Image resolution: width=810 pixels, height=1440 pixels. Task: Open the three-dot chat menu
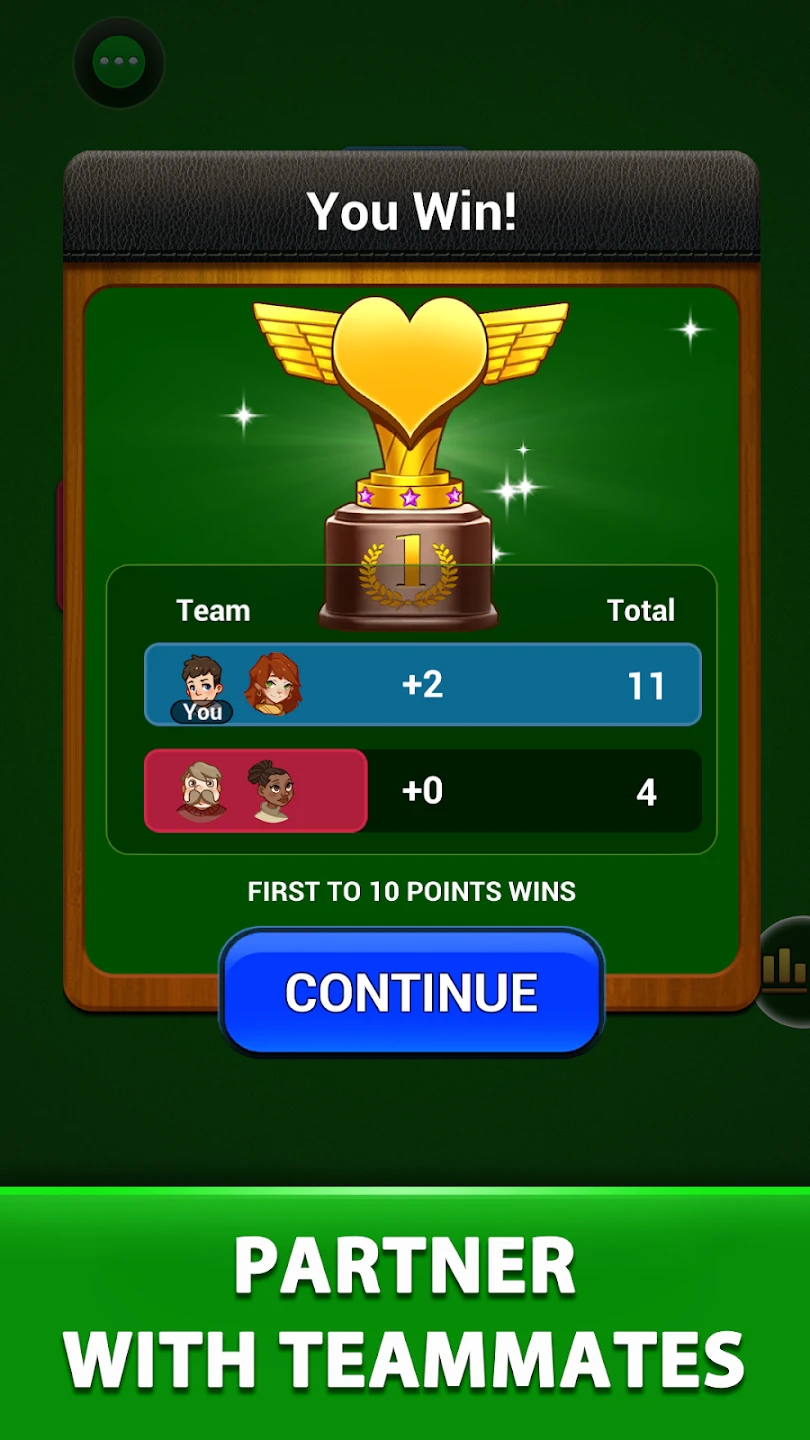pyautogui.click(x=119, y=62)
